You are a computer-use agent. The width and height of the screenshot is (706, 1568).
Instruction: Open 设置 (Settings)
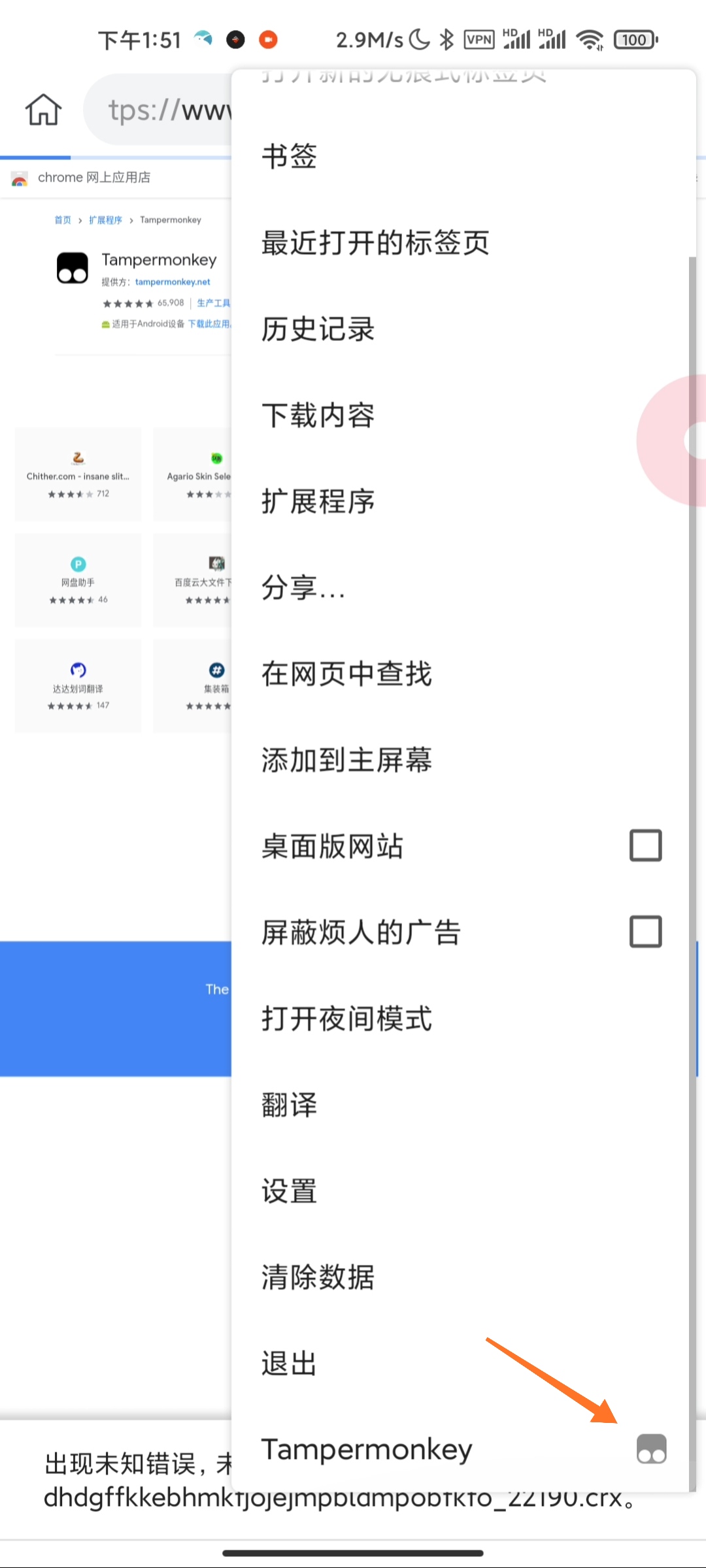(289, 1192)
